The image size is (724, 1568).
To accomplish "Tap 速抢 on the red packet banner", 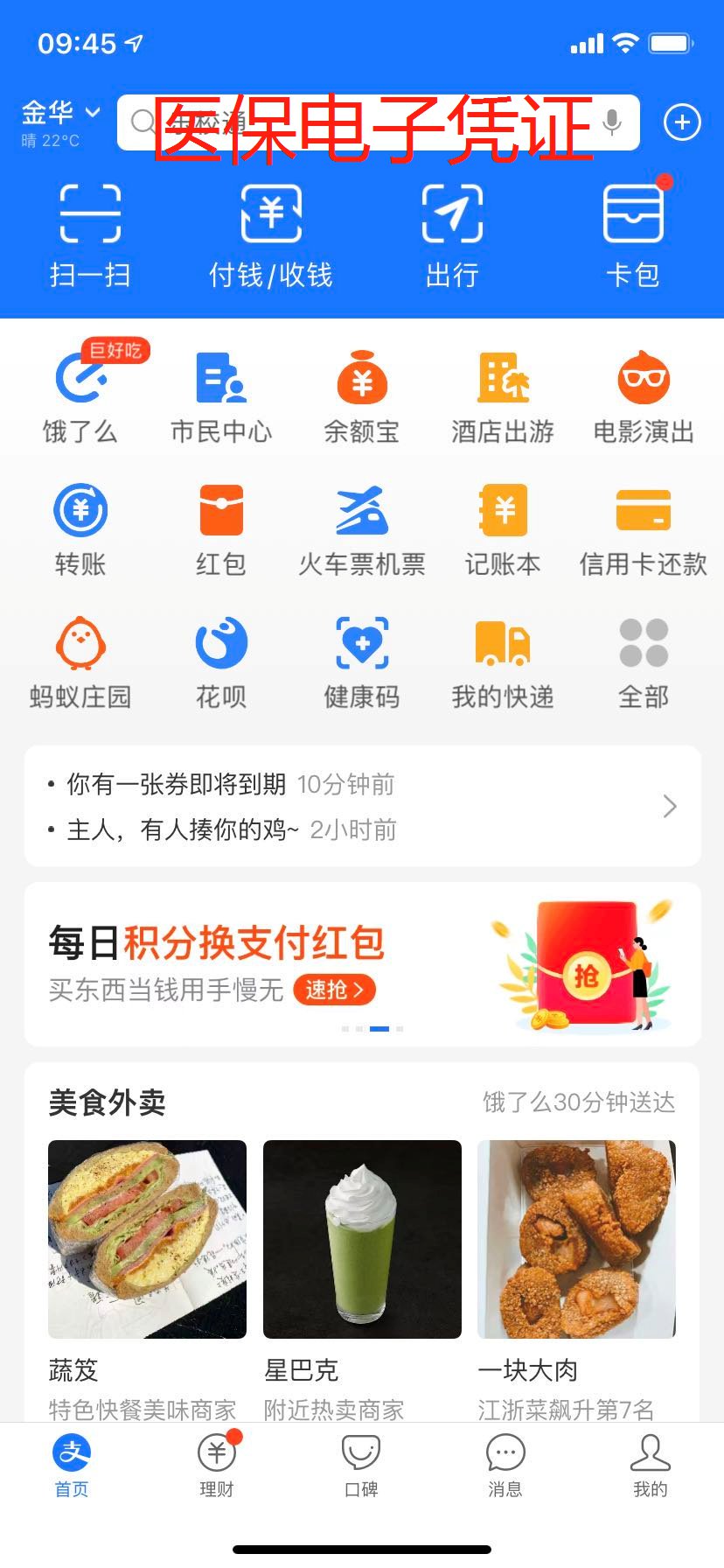I will click(335, 990).
